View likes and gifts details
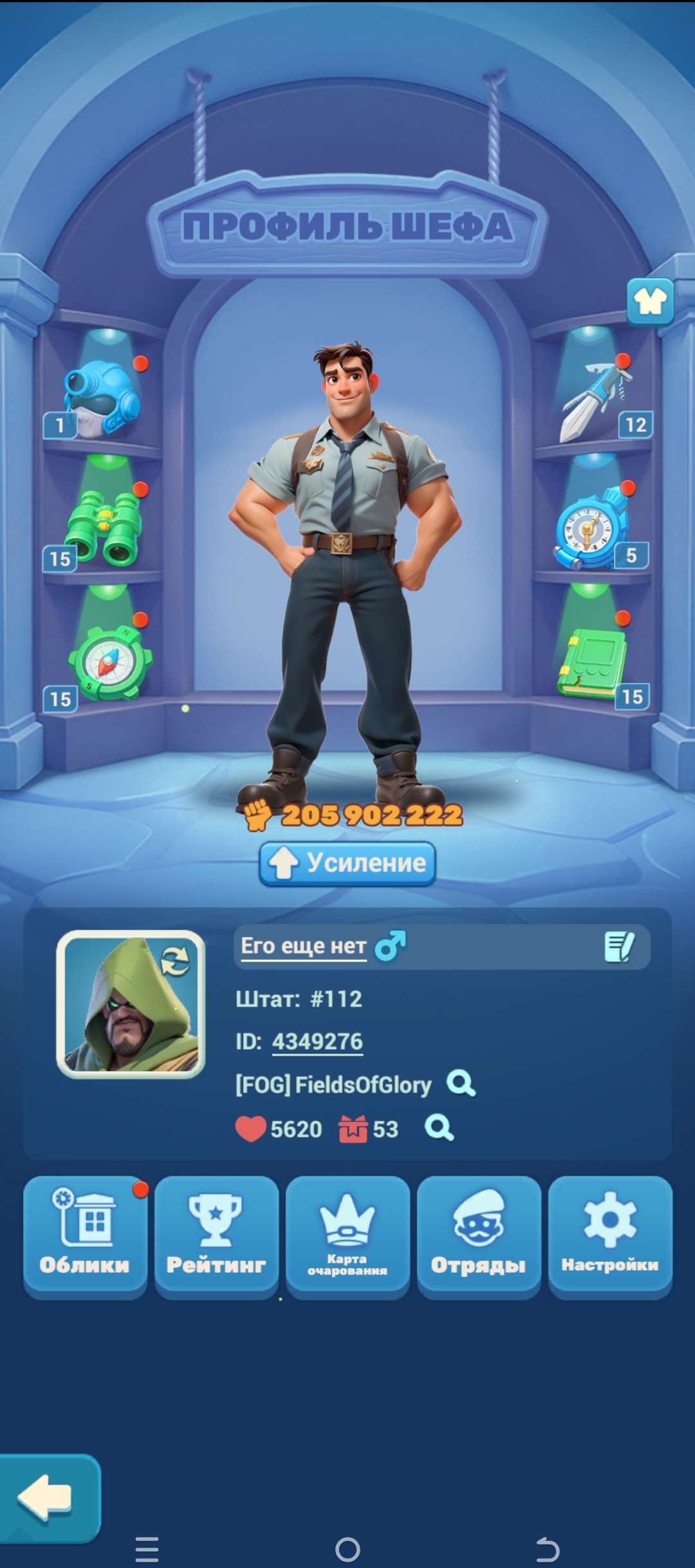 pyautogui.click(x=440, y=1128)
